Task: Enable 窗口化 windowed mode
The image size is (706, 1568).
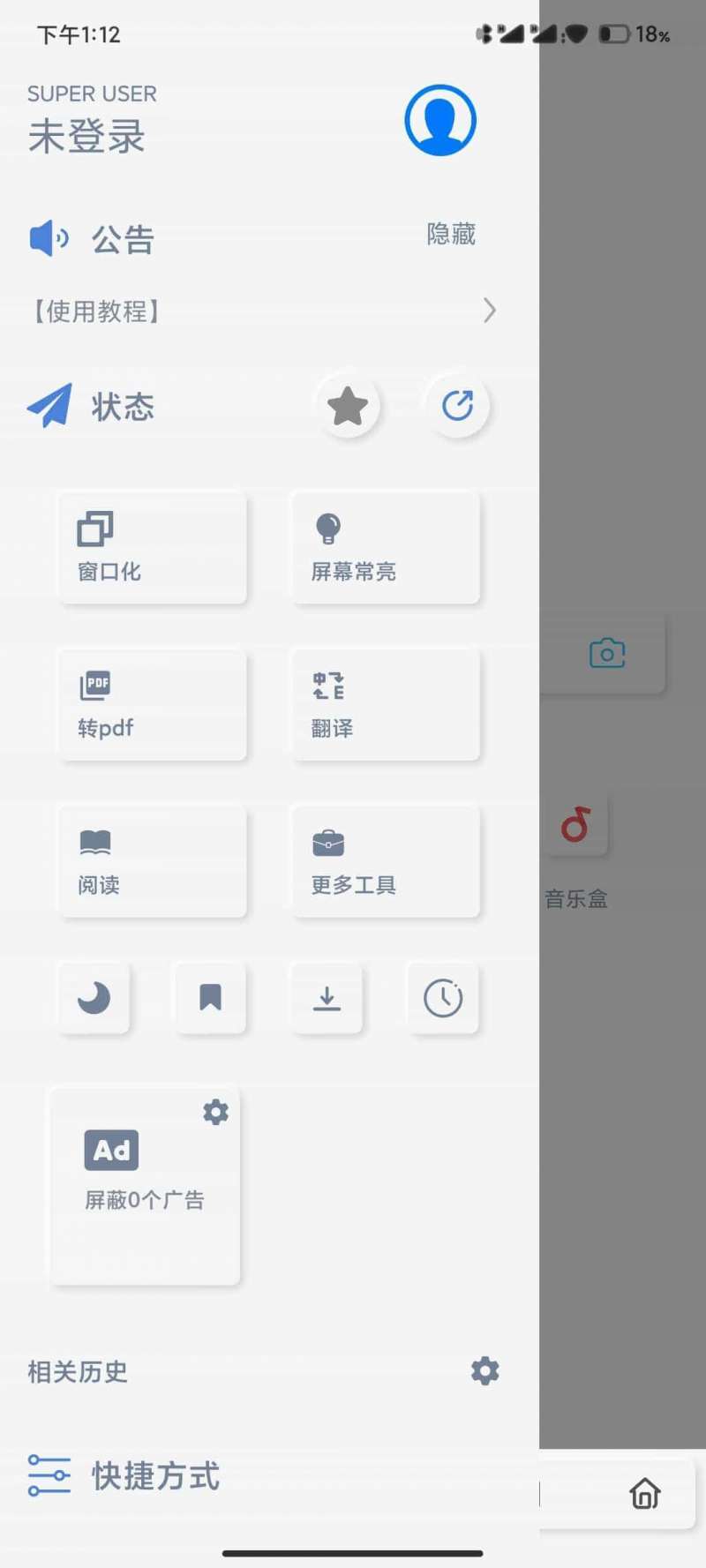Action: pos(152,548)
